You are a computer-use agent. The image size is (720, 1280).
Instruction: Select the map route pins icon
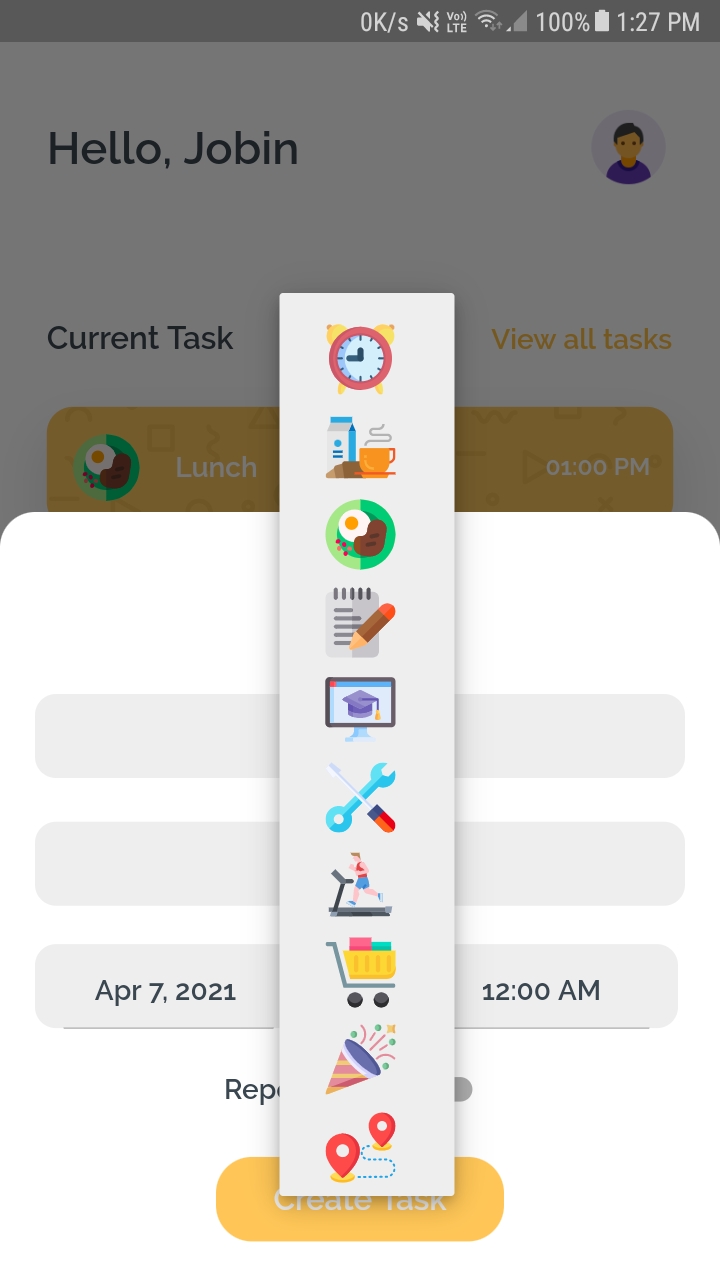click(361, 1147)
